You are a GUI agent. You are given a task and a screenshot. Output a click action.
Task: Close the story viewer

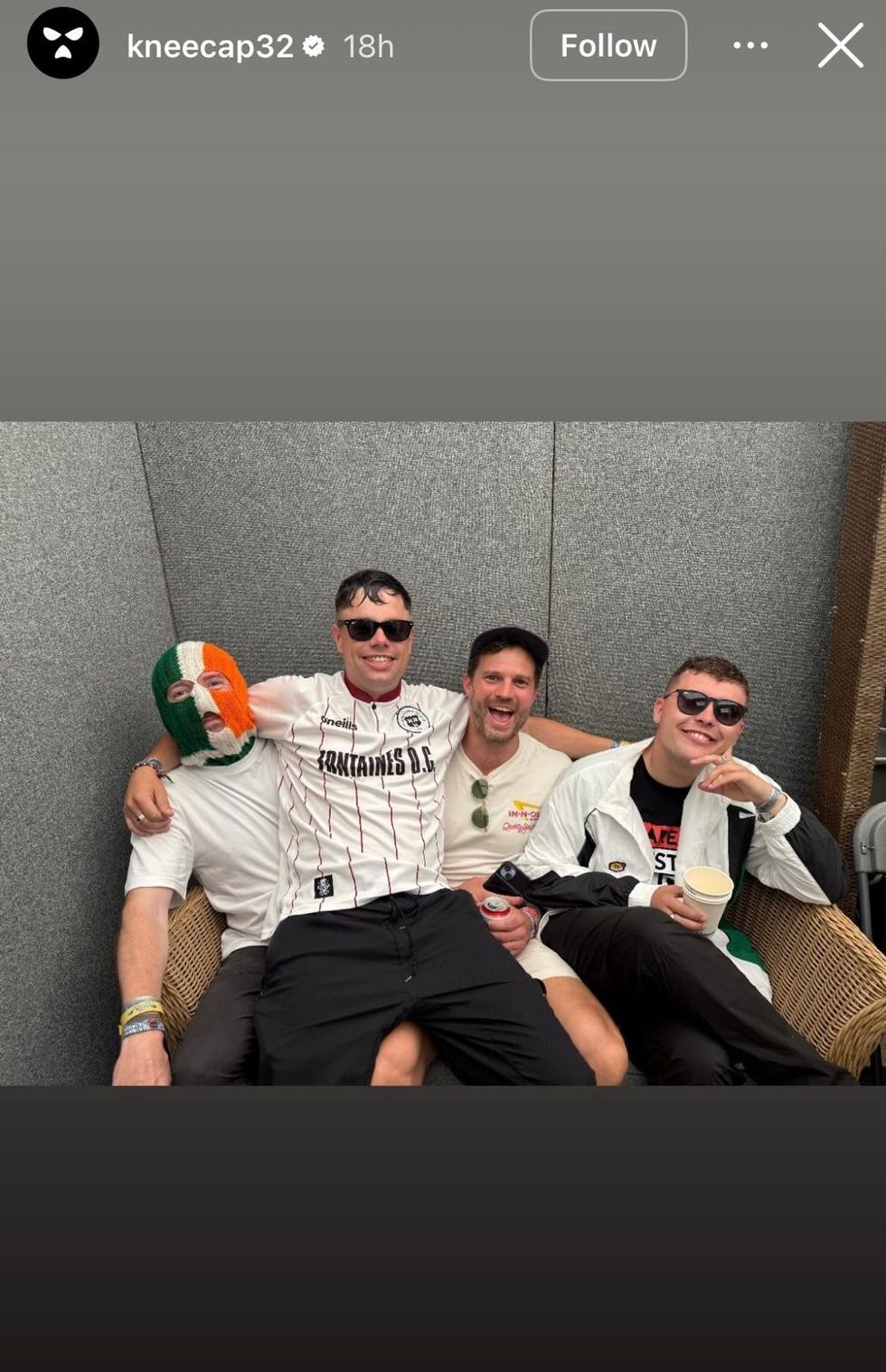(x=840, y=45)
